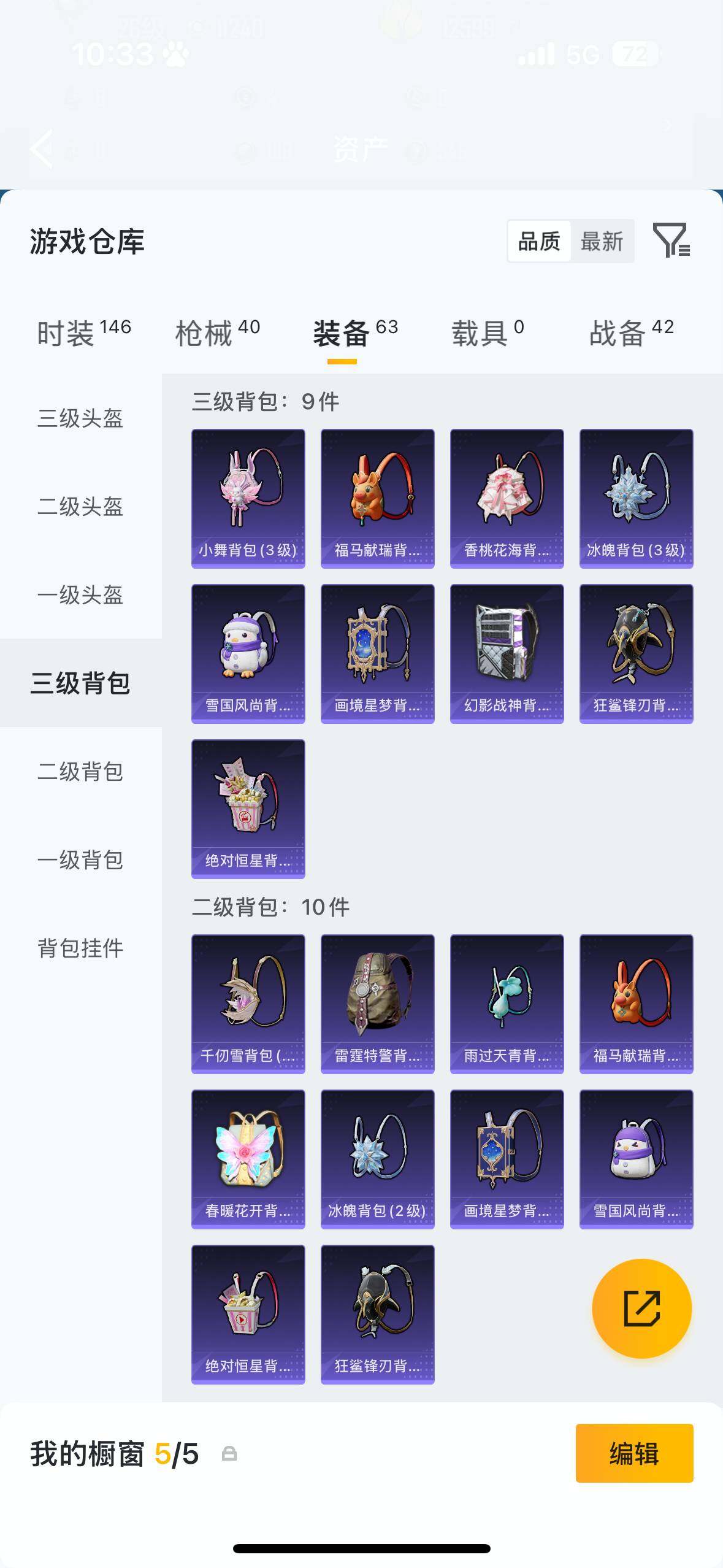This screenshot has width=723, height=1568.
Task: Open the 雷霆特警 backpack item
Action: point(377,1004)
